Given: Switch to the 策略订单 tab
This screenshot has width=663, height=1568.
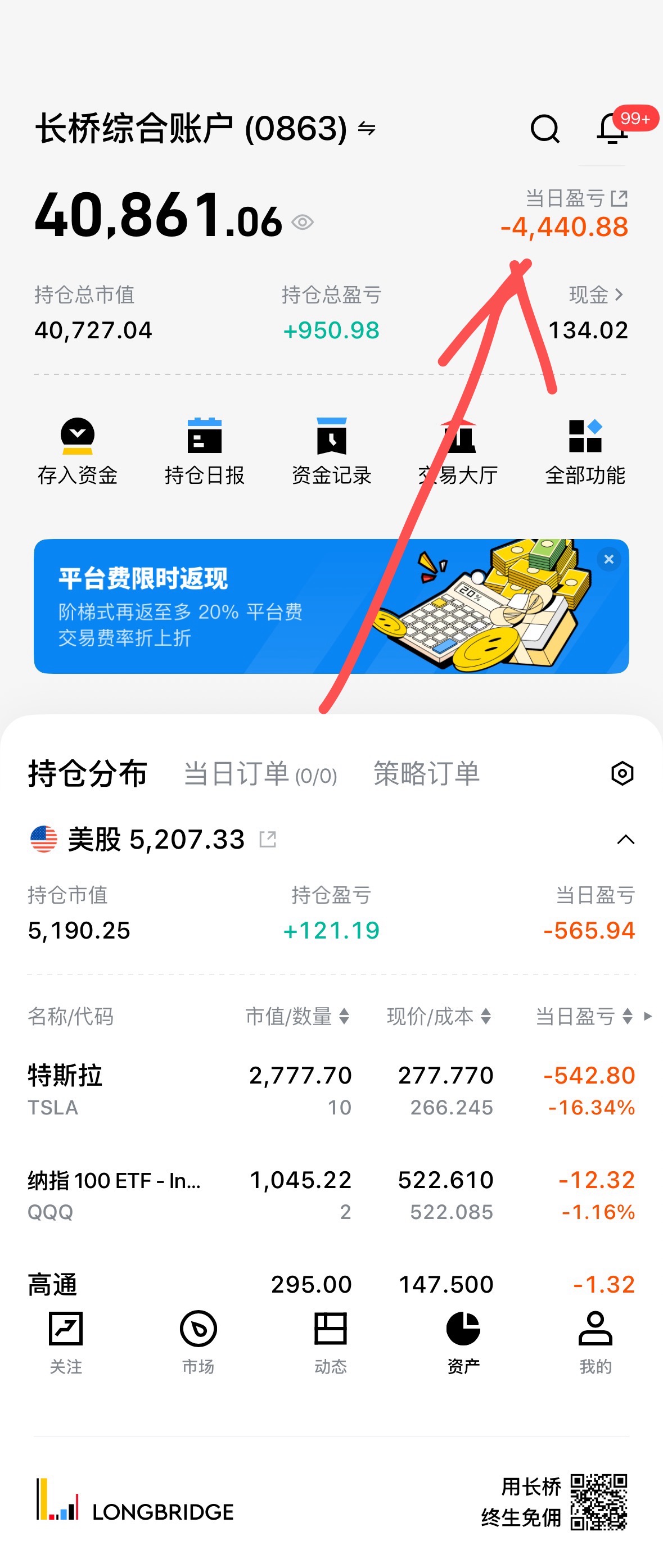Looking at the screenshot, I should tap(426, 774).
